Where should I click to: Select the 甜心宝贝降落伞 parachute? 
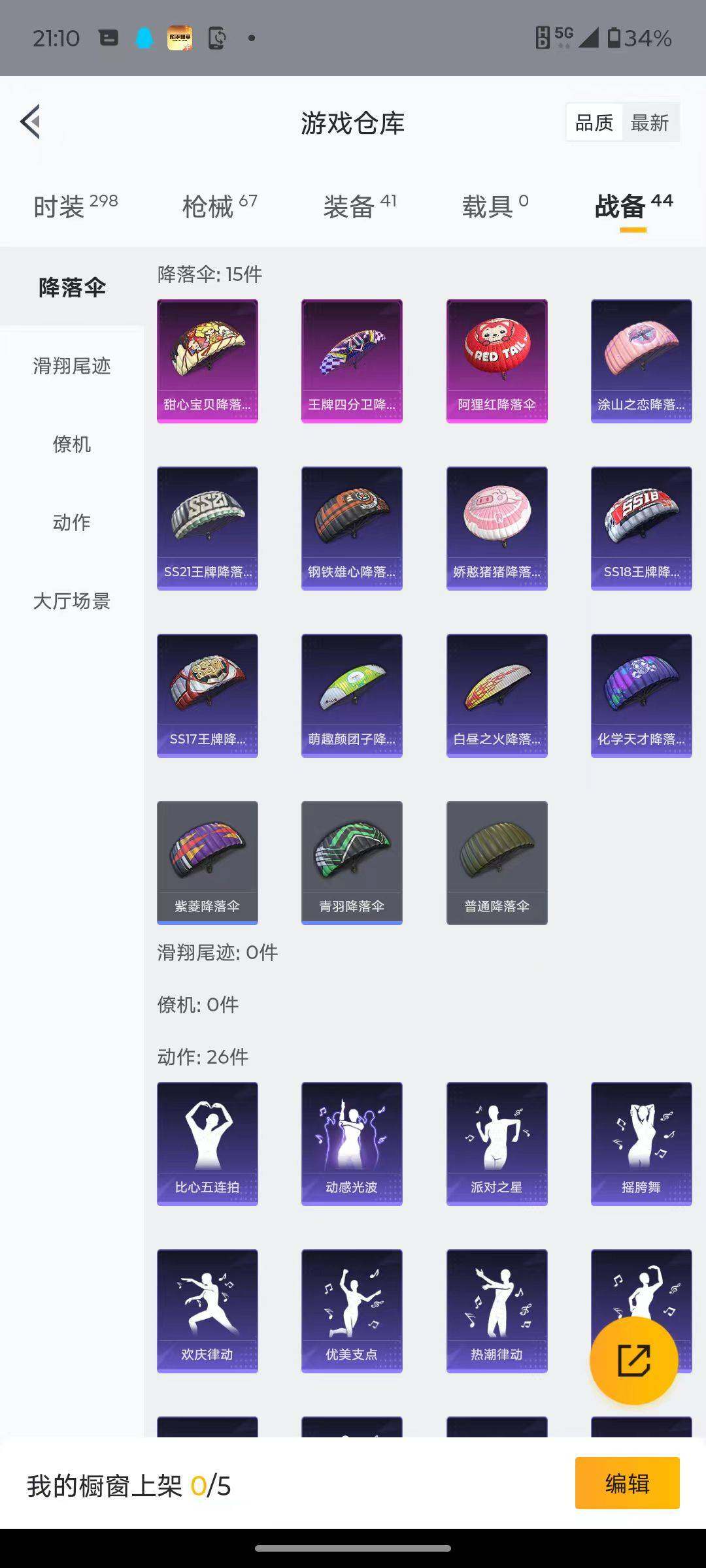(x=207, y=360)
